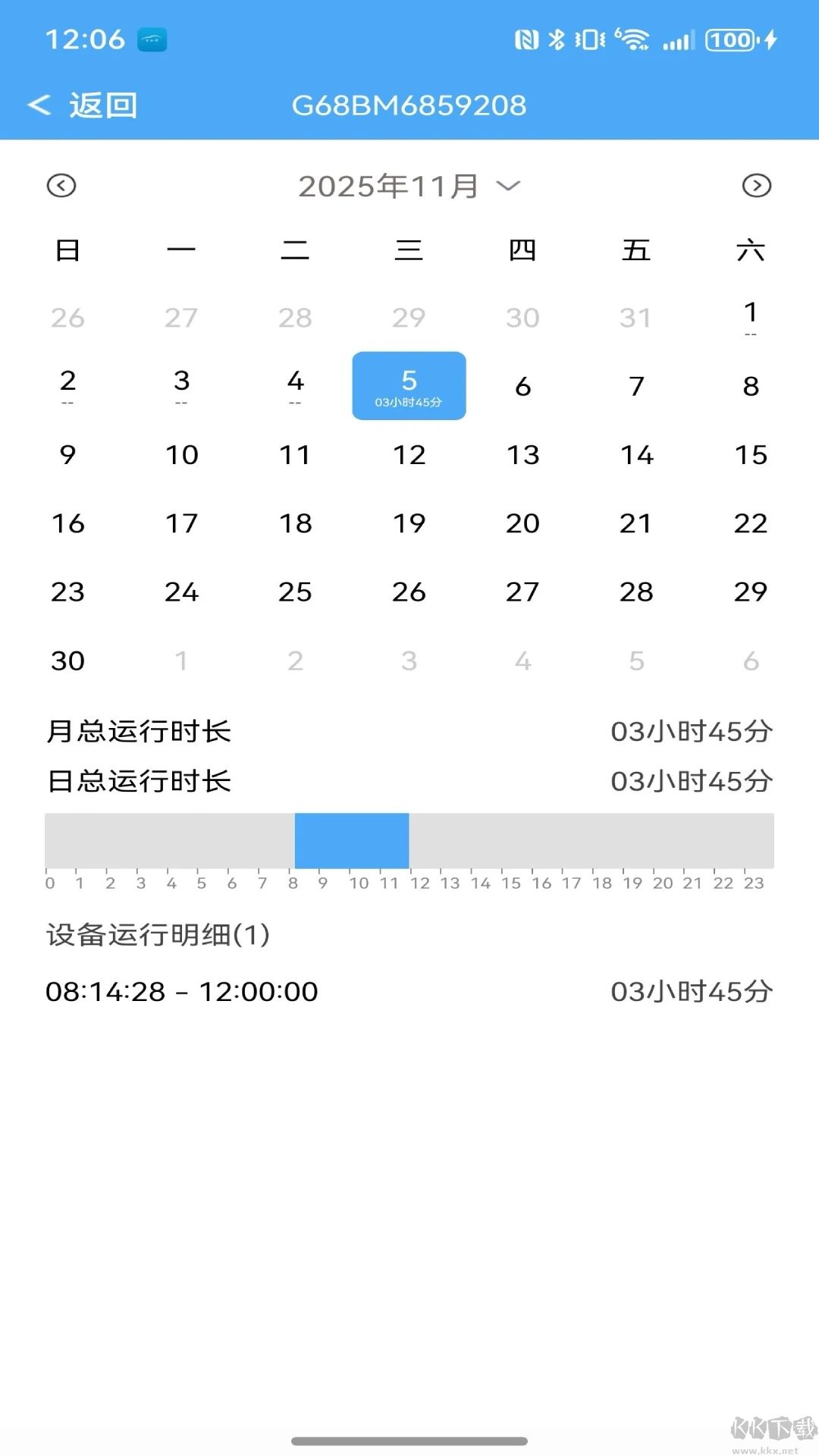
Task: Select greyed-out date 26 from October
Action: click(x=68, y=317)
